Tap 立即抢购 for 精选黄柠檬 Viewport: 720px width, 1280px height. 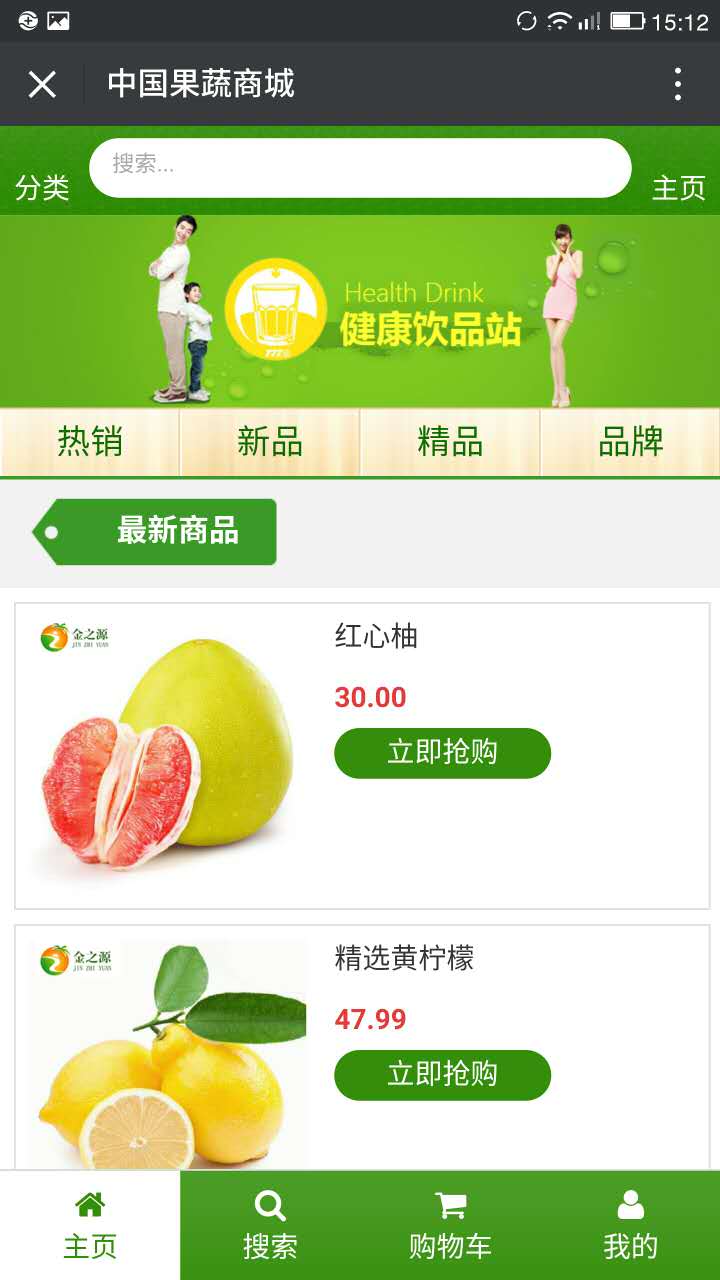click(x=442, y=1075)
